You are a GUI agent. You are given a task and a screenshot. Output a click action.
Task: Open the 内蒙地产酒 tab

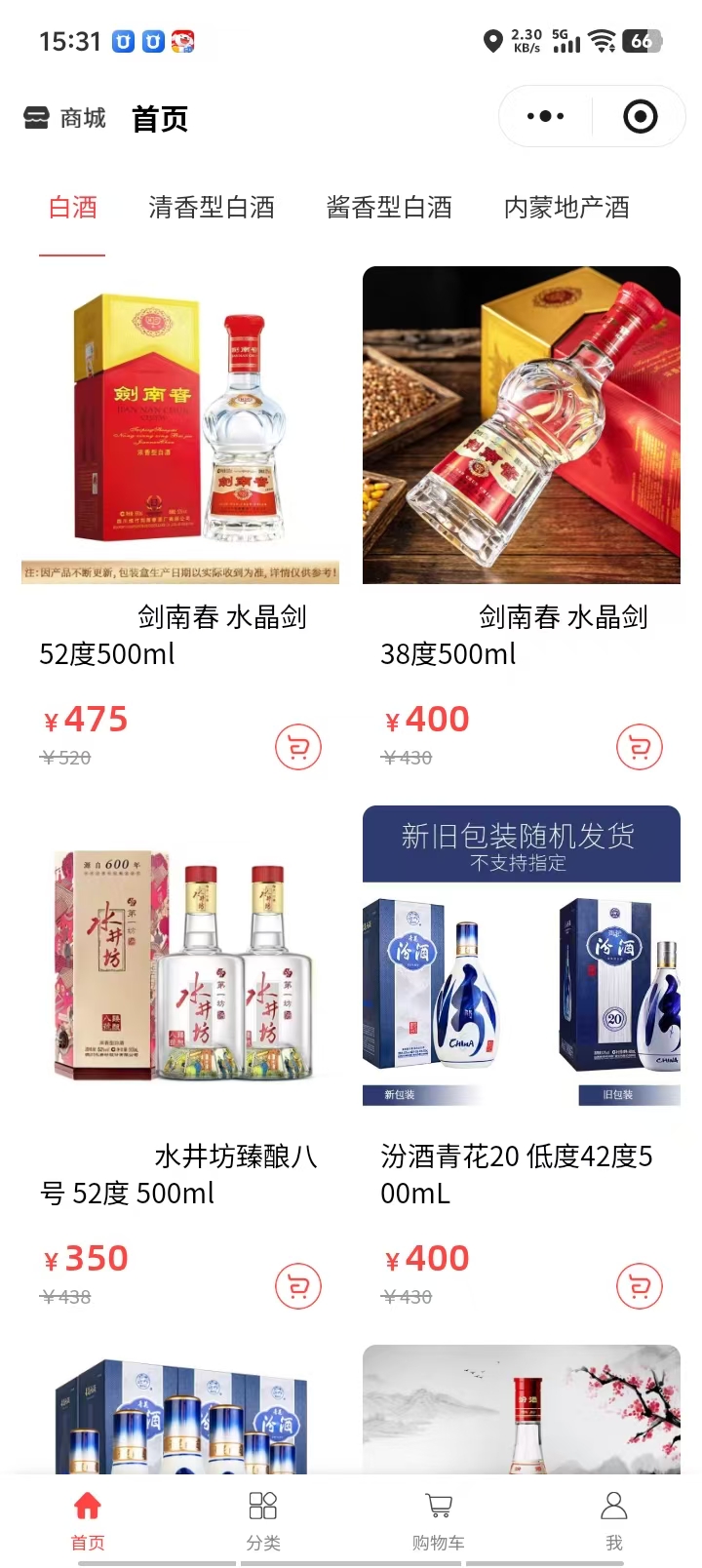pos(566,208)
